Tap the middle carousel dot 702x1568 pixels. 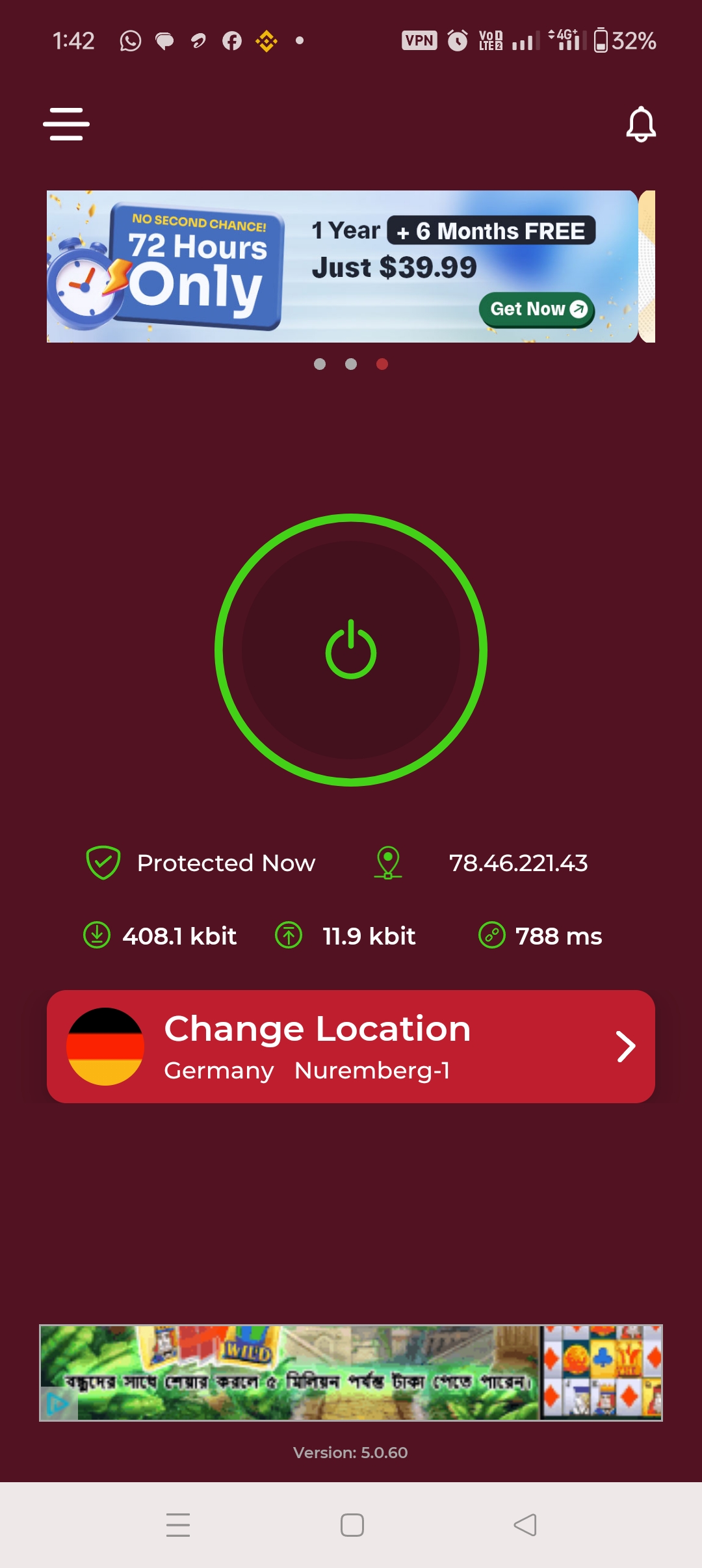pyautogui.click(x=351, y=365)
